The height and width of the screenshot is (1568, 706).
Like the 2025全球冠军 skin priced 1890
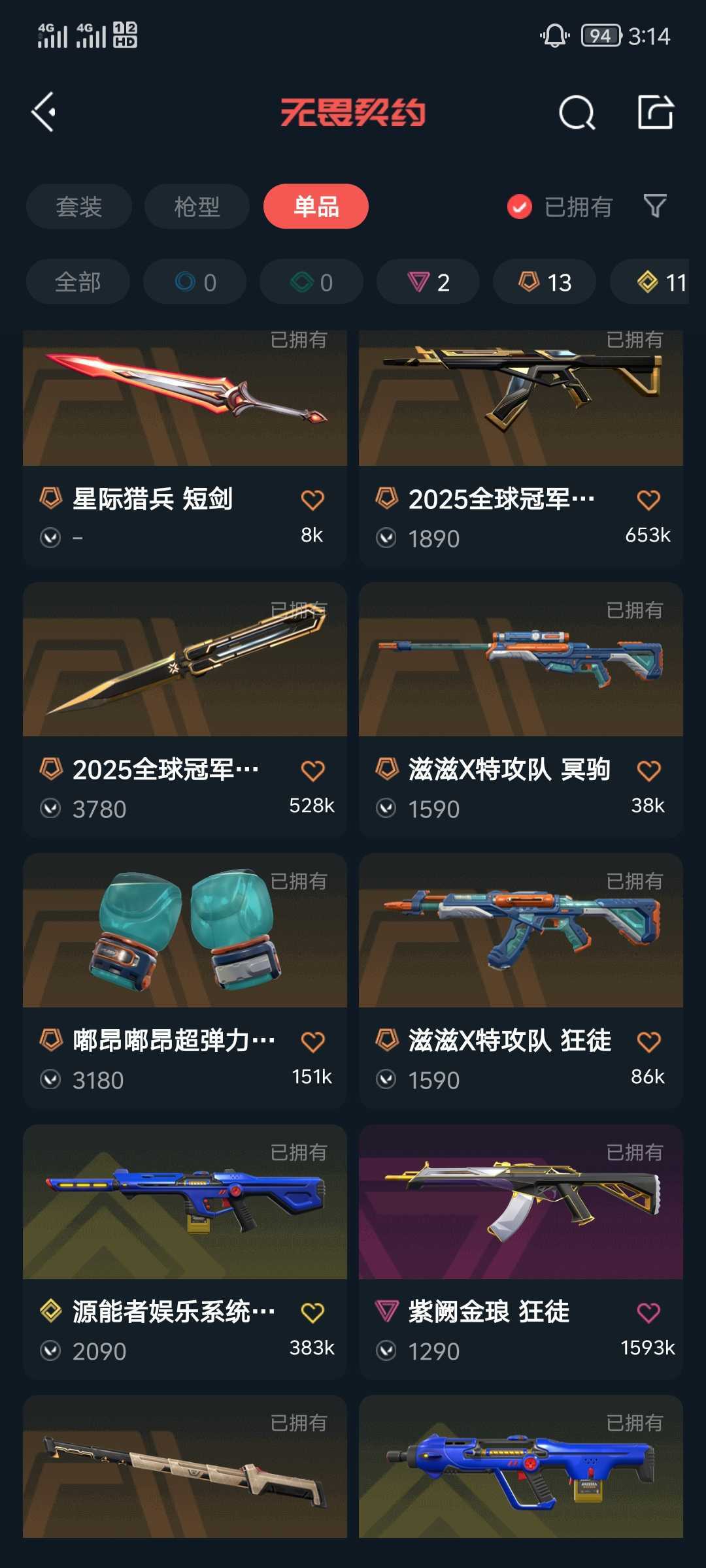[x=648, y=500]
